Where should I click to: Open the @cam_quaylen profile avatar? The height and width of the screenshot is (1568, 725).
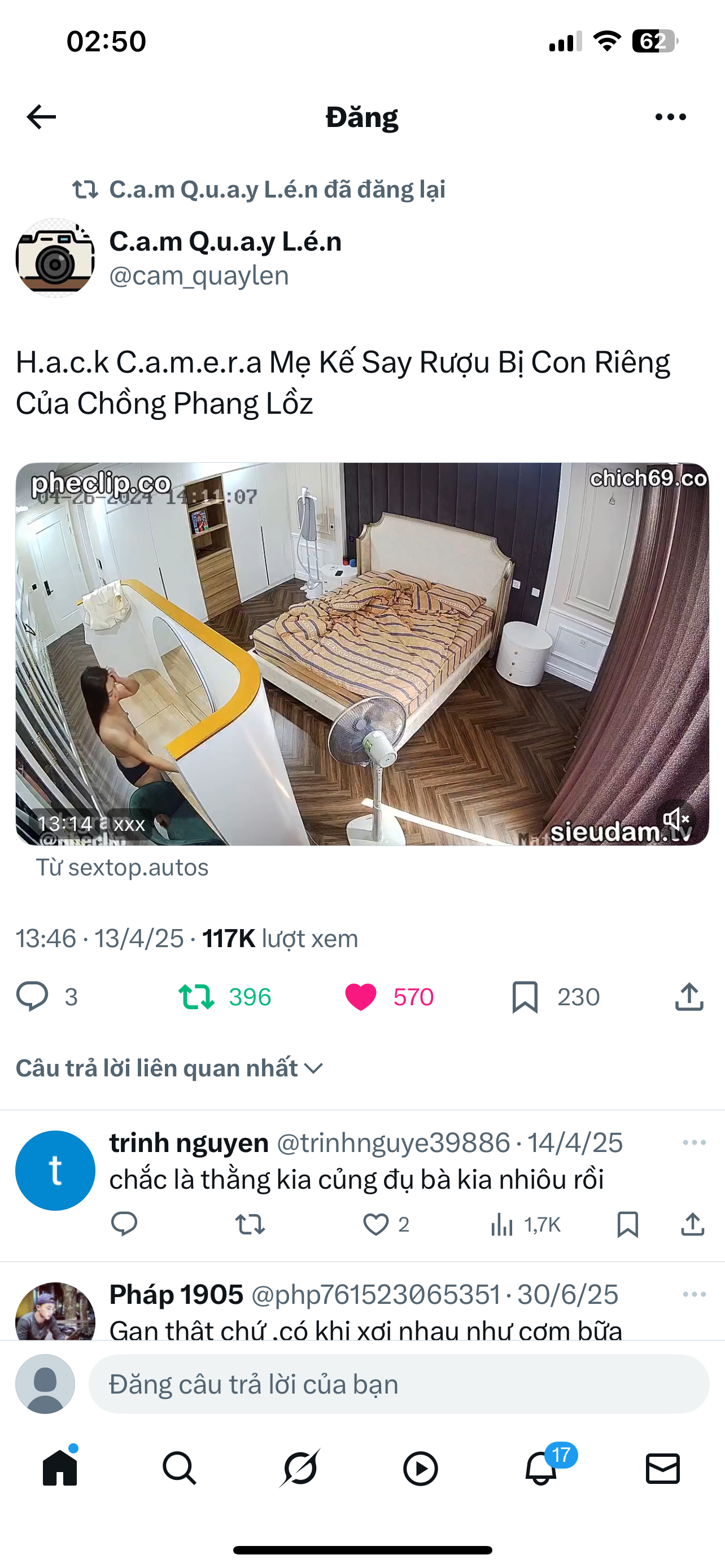[55, 257]
